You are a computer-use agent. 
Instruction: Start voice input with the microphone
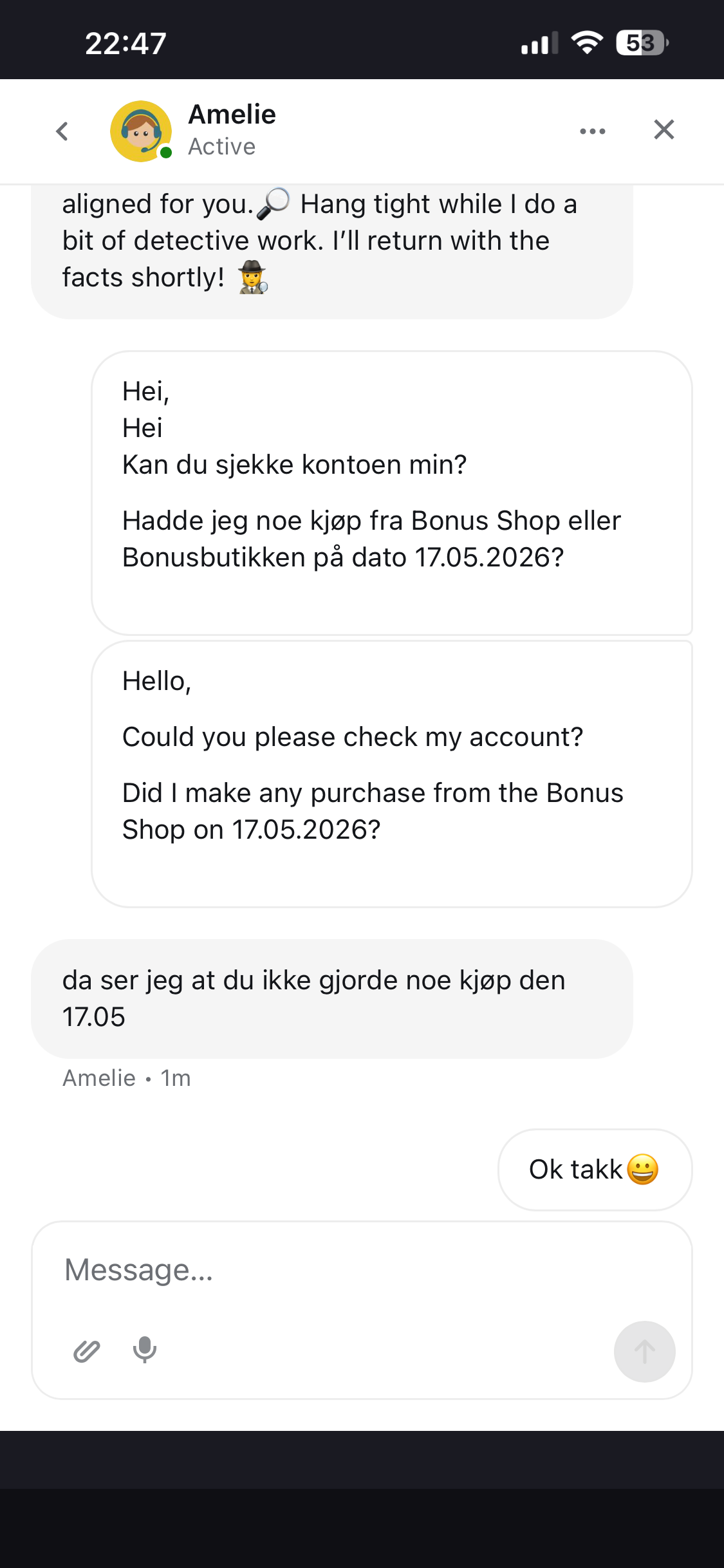tap(145, 1350)
